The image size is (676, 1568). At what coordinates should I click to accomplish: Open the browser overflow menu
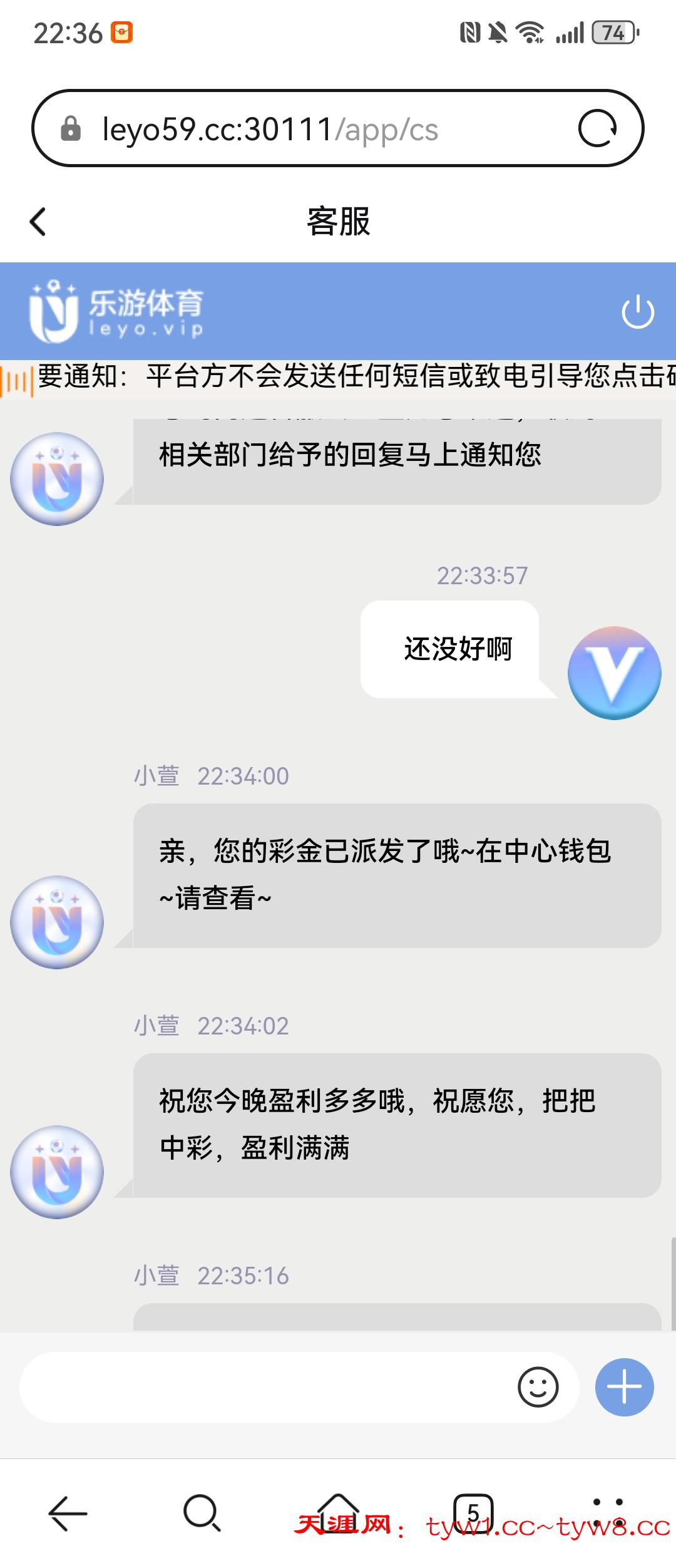tap(608, 1512)
